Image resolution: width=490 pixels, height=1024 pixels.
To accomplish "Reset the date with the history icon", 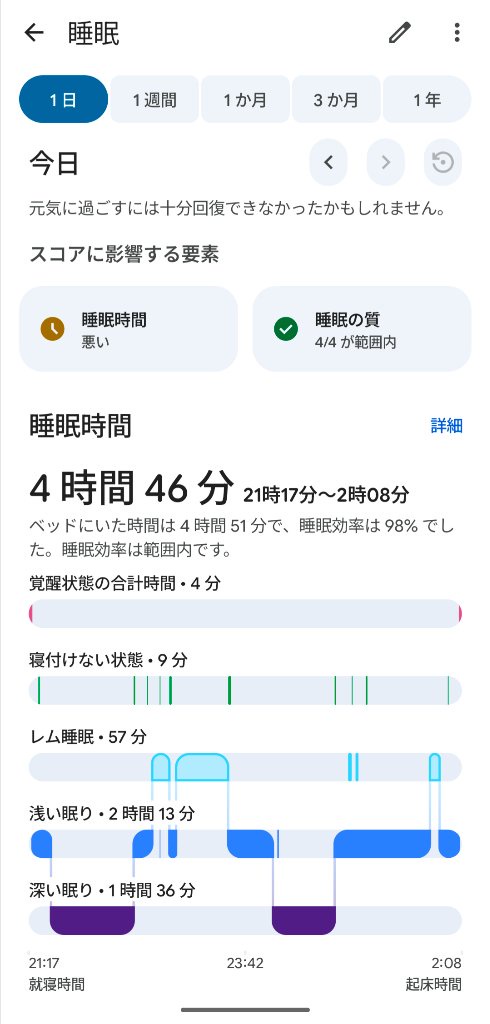I will (443, 162).
